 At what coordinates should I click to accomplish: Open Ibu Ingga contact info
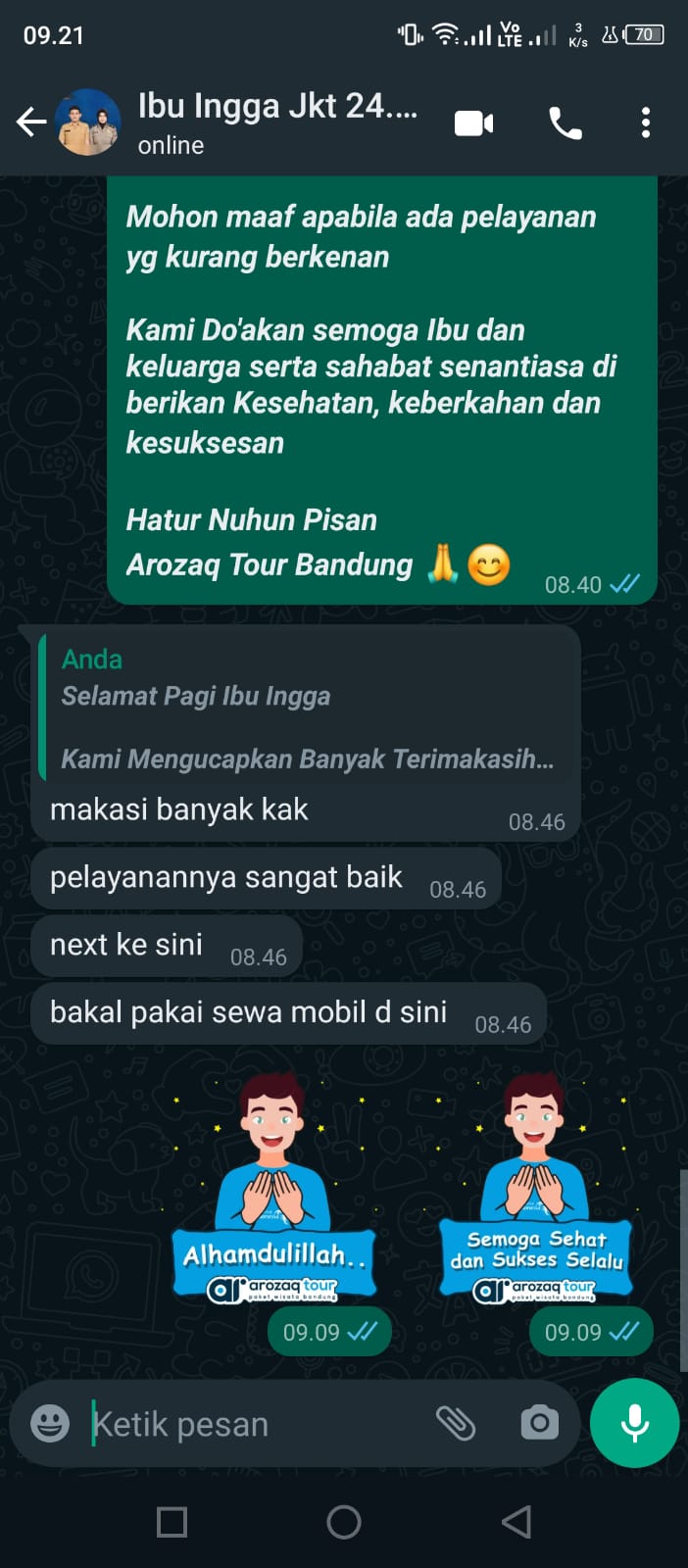[277, 122]
